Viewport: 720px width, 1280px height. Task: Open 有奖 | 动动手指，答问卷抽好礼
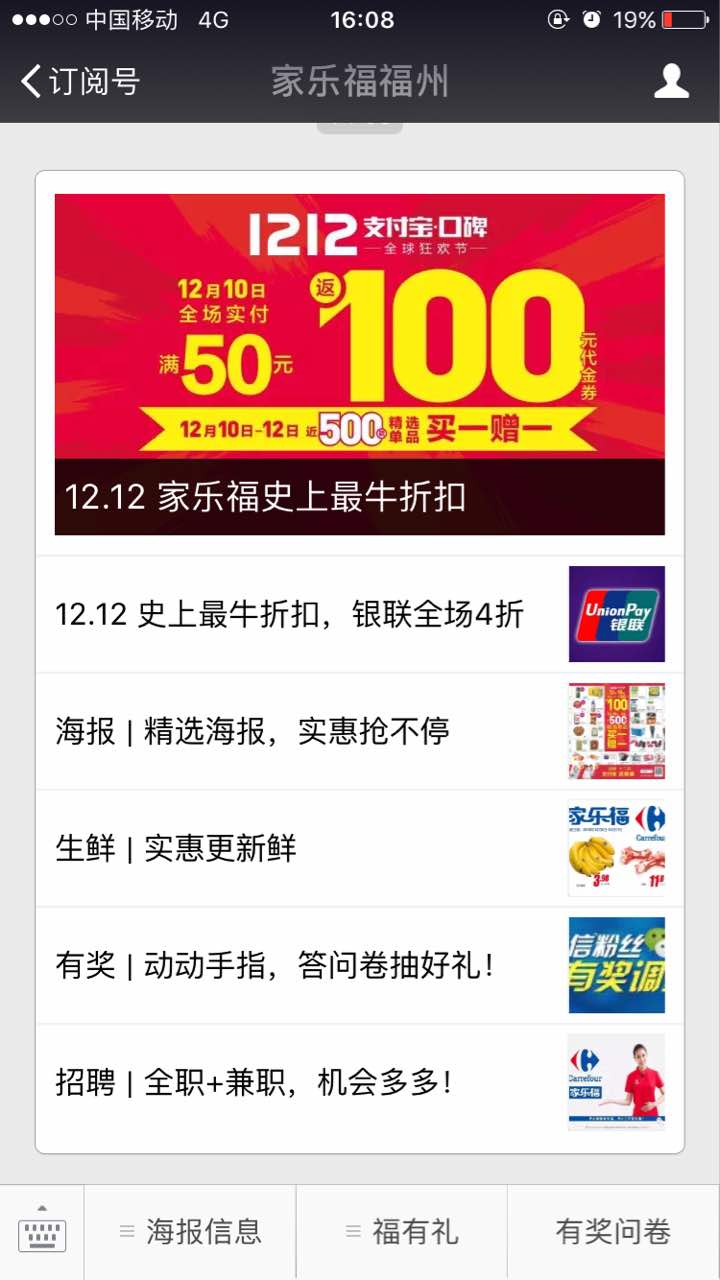(x=360, y=965)
